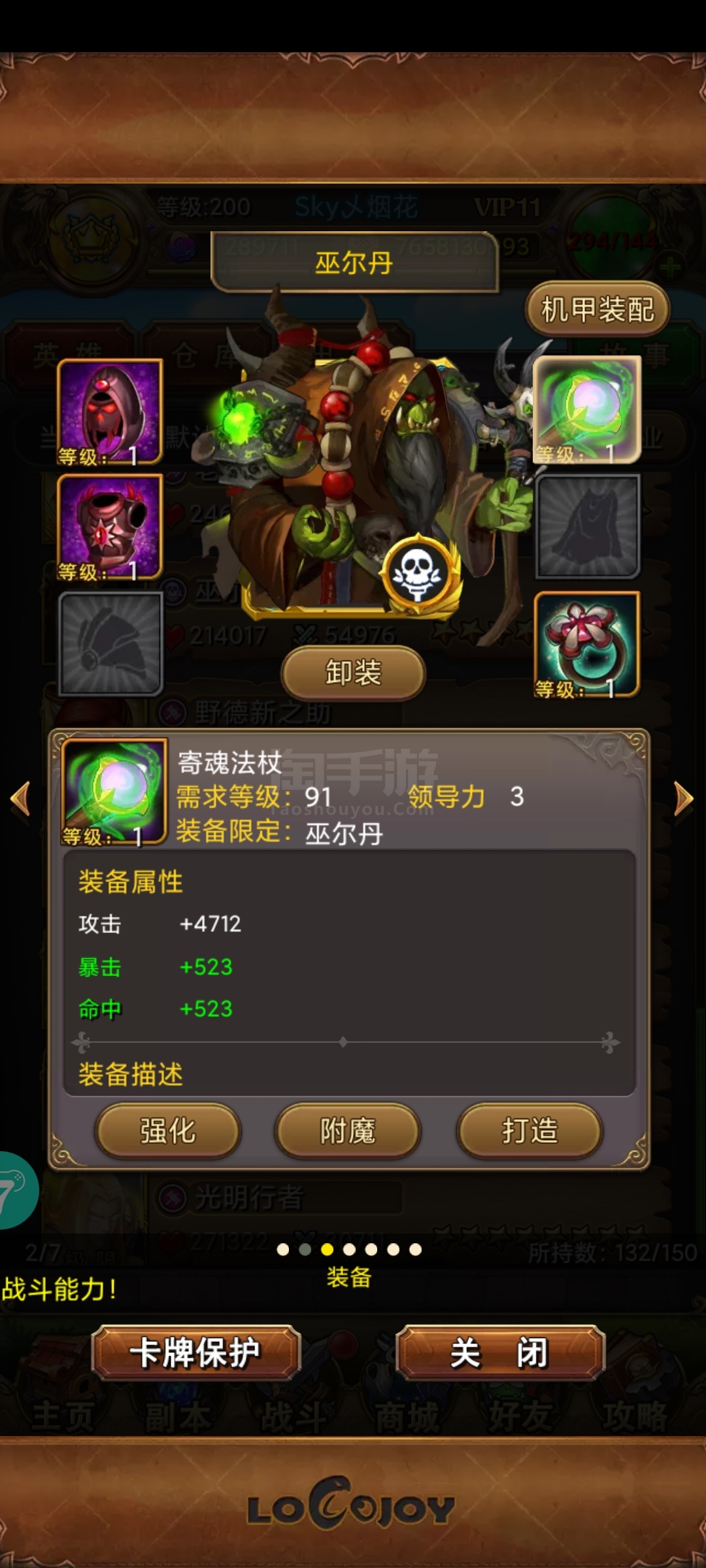Tap the 打造 forge button
Image resolution: width=706 pixels, height=1568 pixels.
[529, 1130]
